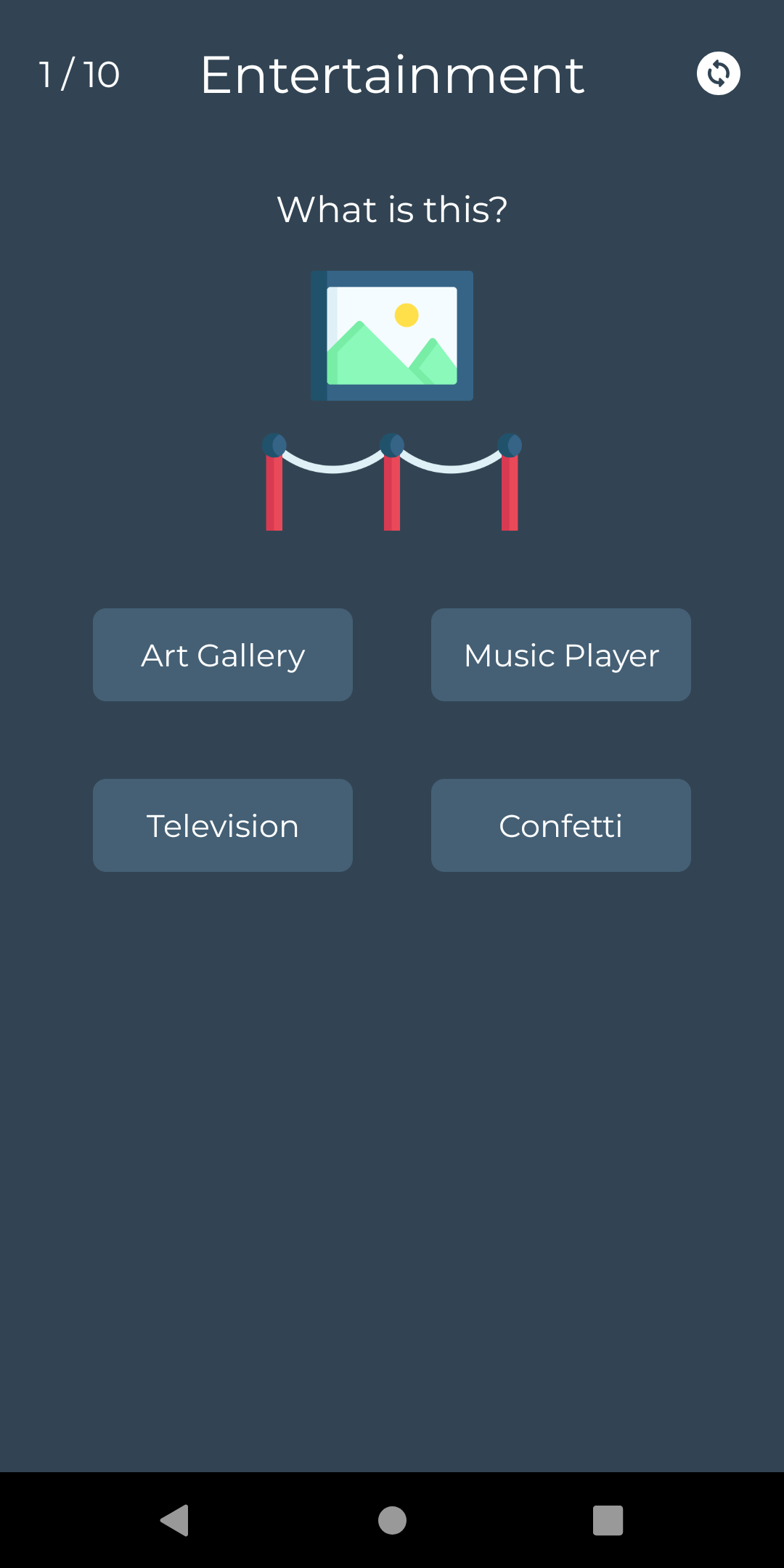Click the refresh icon in top right corner
The height and width of the screenshot is (1568, 784).
pos(719,72)
